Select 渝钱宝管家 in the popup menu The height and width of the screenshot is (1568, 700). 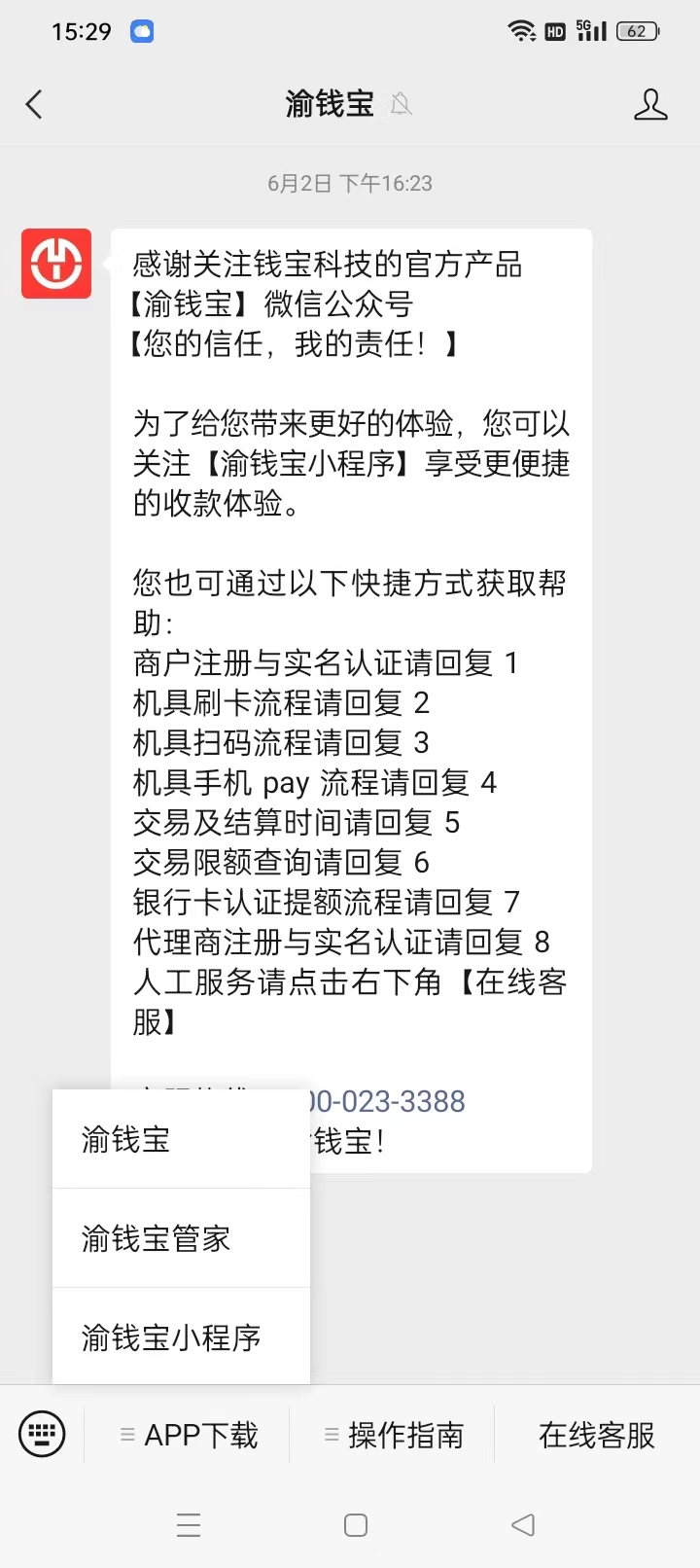coord(181,1238)
